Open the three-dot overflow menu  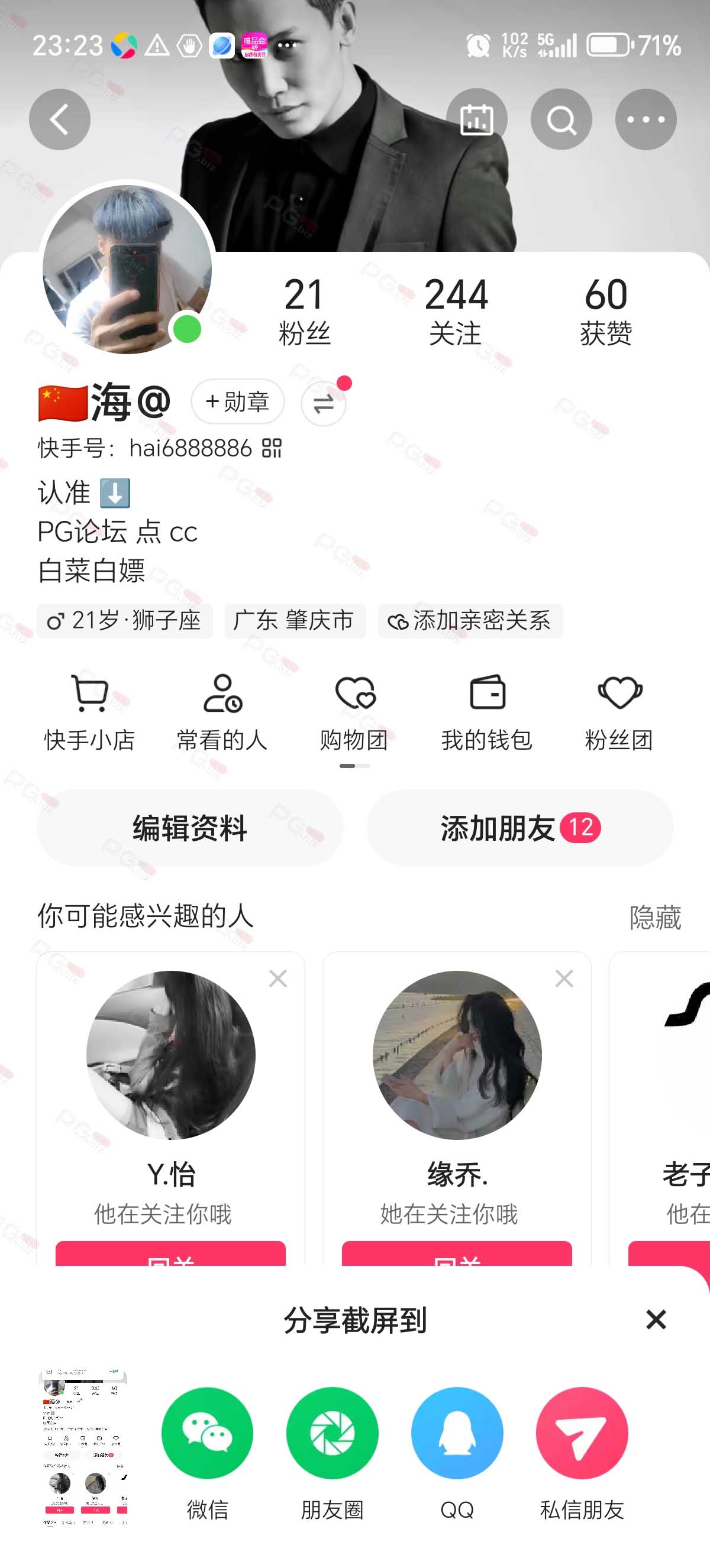click(646, 119)
